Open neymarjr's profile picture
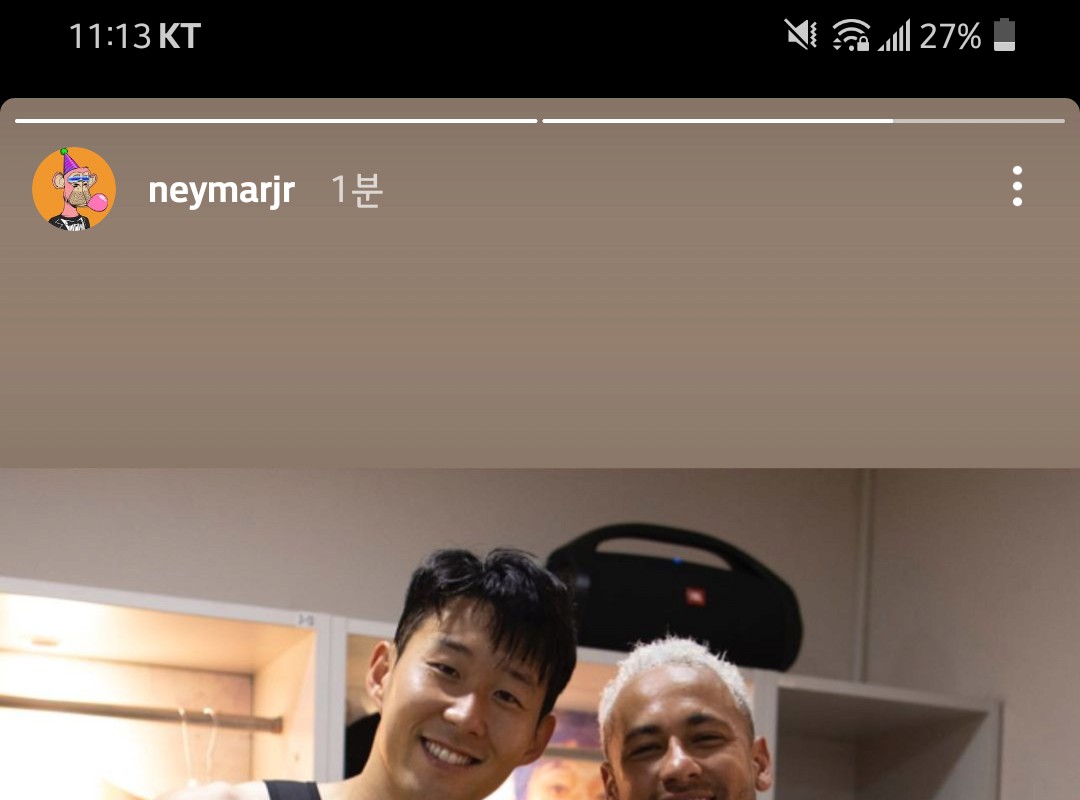The width and height of the screenshot is (1080, 800). tap(74, 189)
